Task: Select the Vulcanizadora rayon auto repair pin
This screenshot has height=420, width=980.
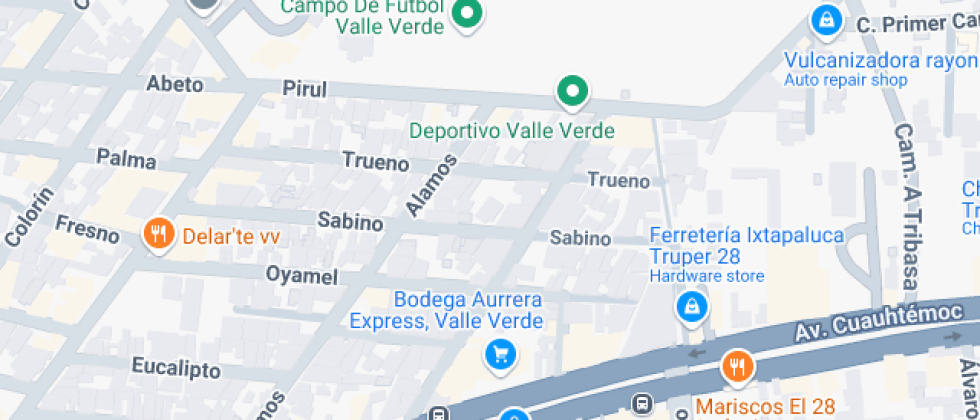Action: [x=825, y=20]
